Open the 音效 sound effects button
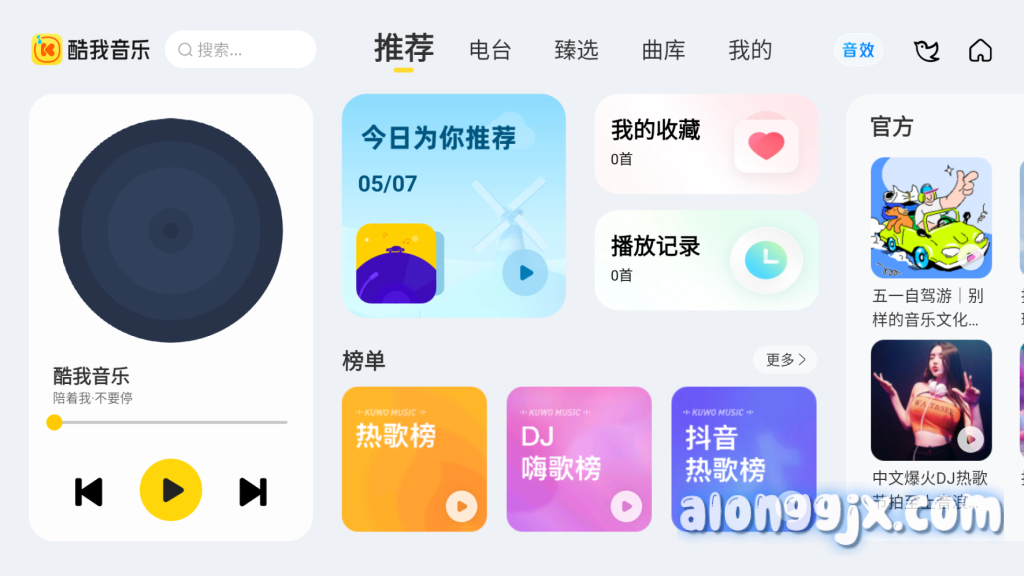1024x576 pixels. [858, 50]
